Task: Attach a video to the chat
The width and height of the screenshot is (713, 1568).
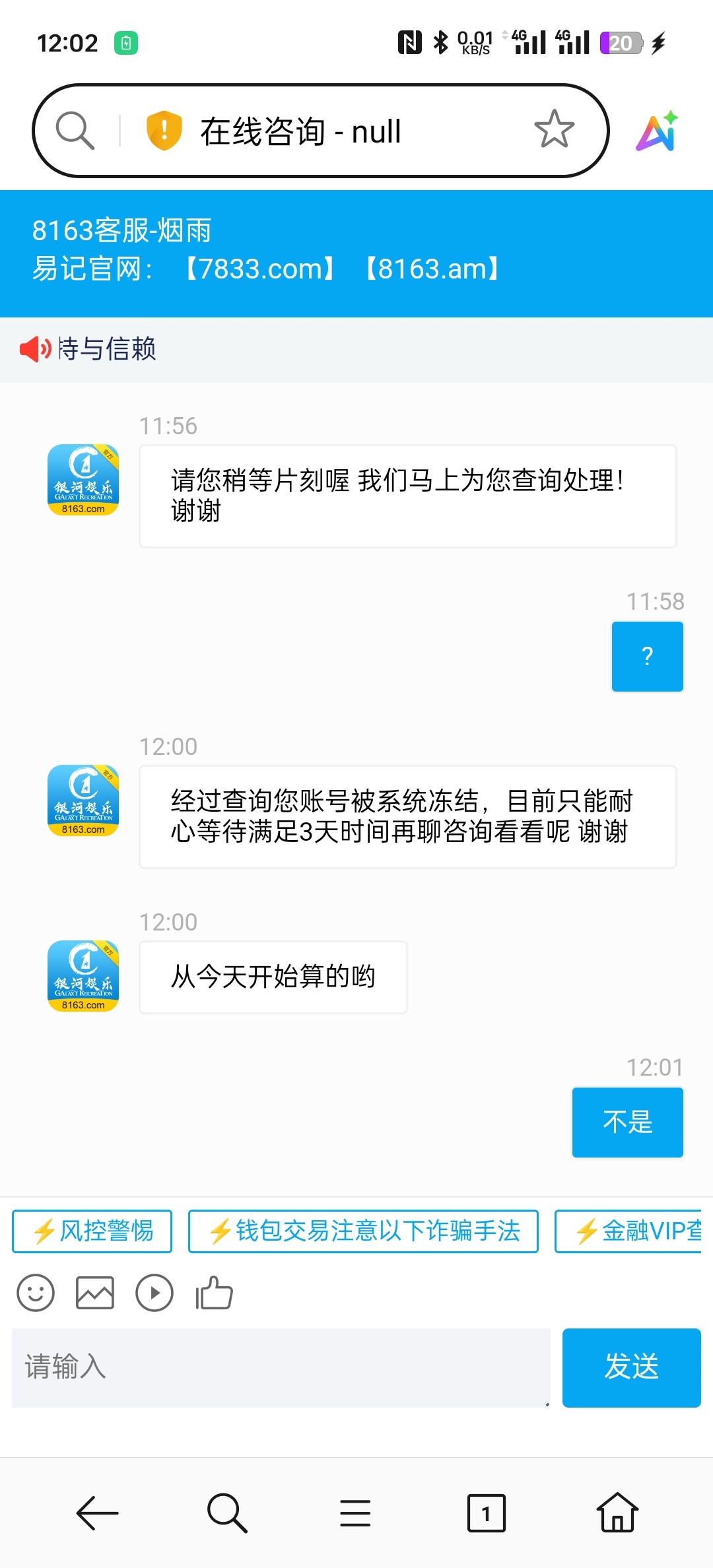Action: (x=154, y=1293)
